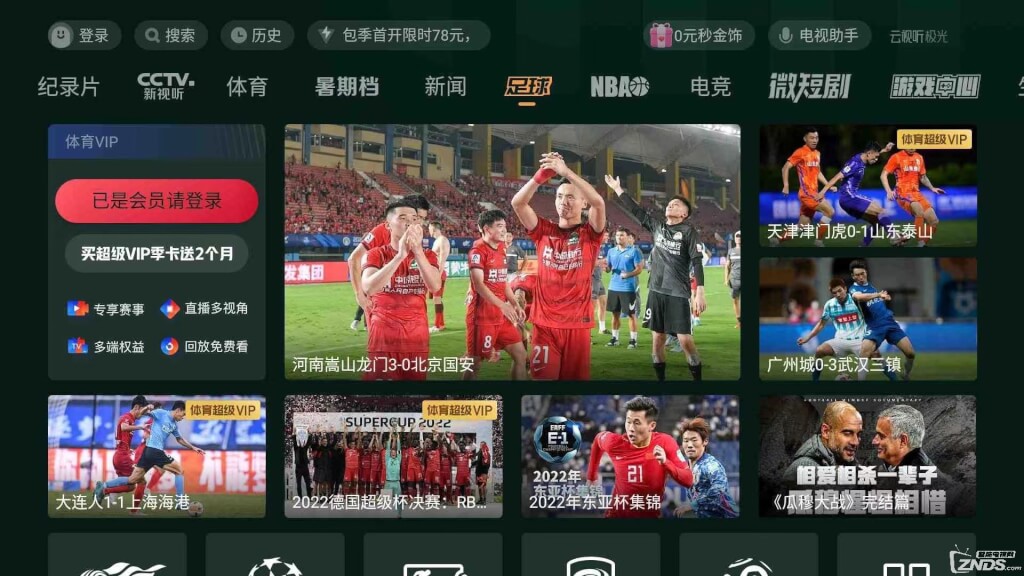This screenshot has width=1024, height=576.
Task: Select the 新闻 tab
Action: pyautogui.click(x=445, y=87)
